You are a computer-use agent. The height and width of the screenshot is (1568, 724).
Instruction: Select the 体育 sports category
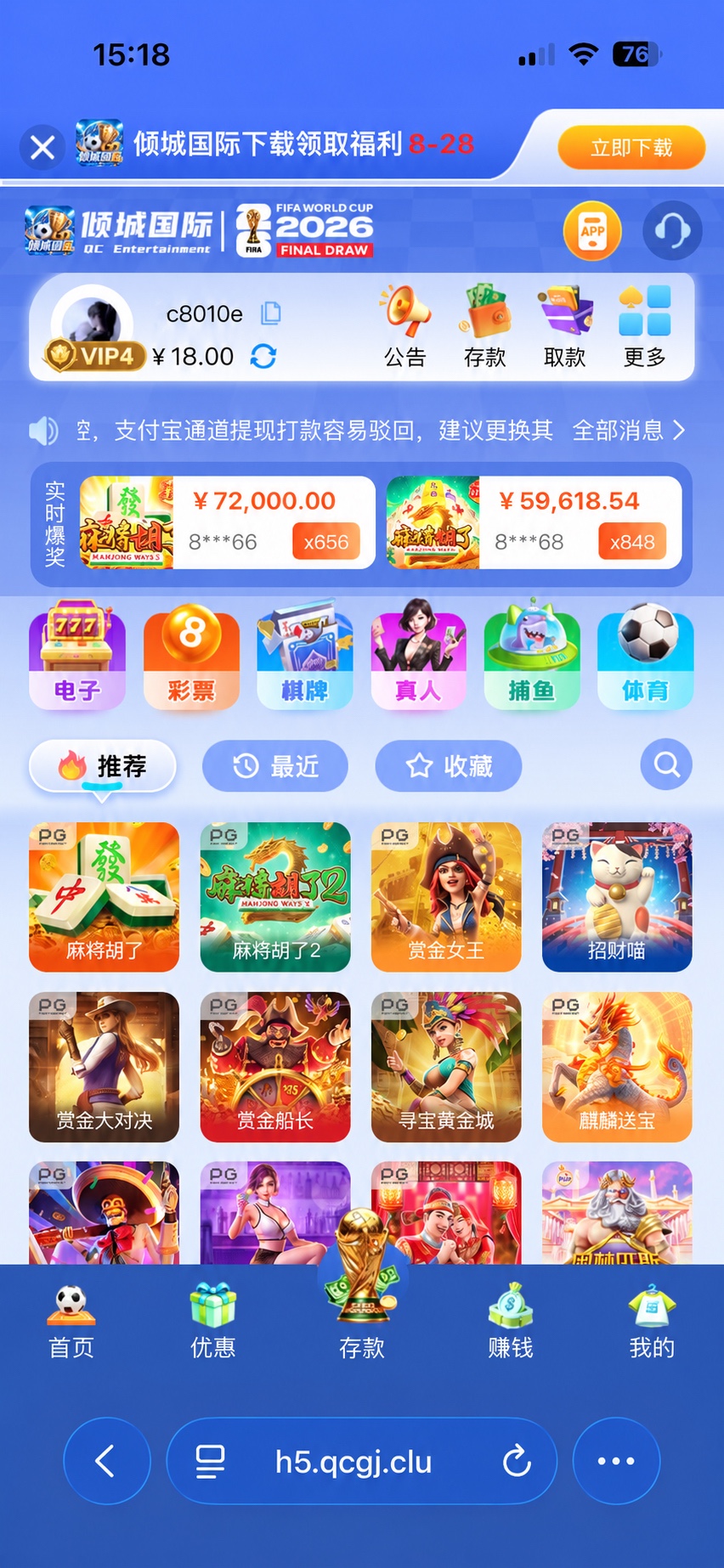pos(646,654)
